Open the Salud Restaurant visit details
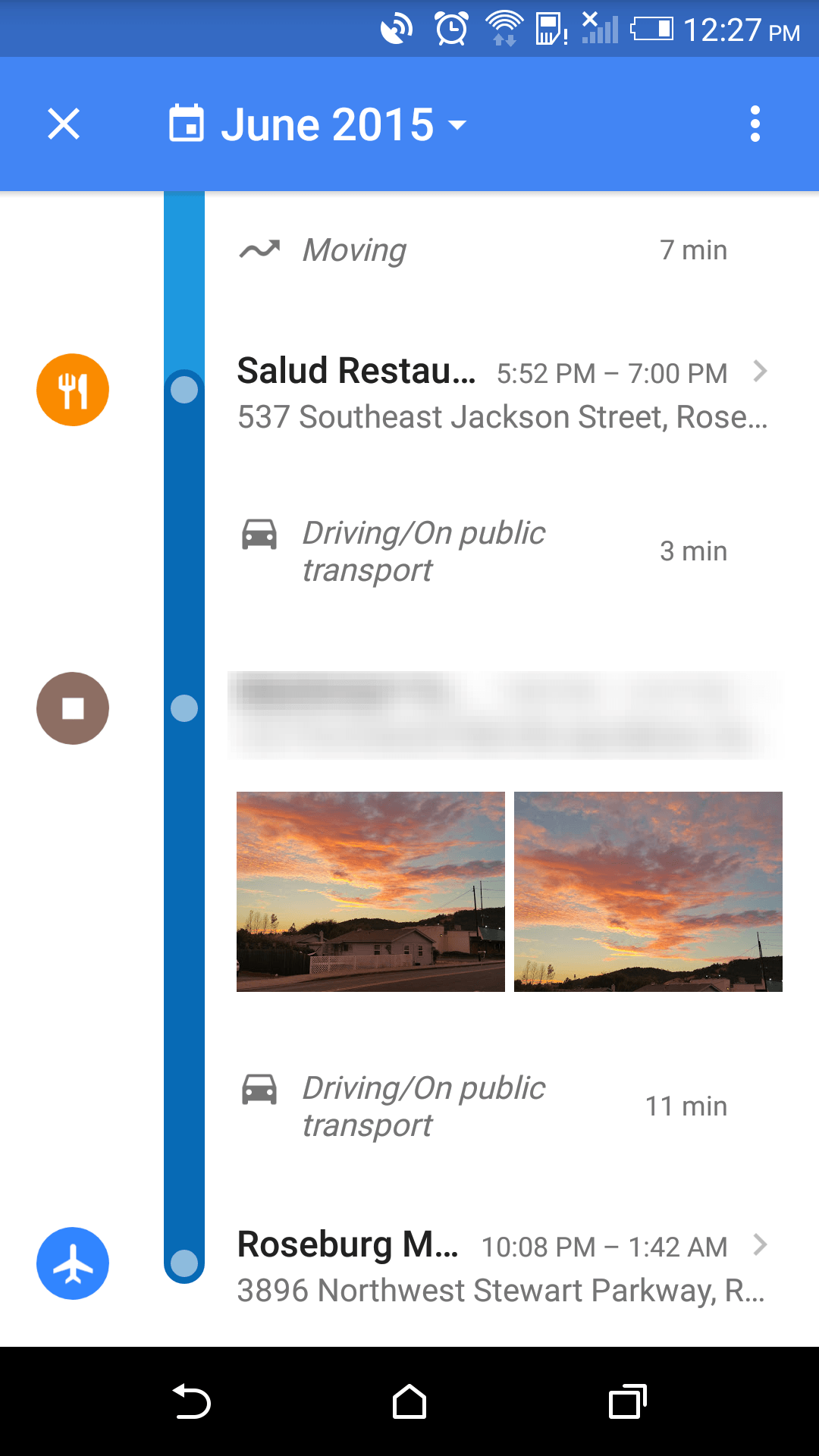 tap(500, 393)
